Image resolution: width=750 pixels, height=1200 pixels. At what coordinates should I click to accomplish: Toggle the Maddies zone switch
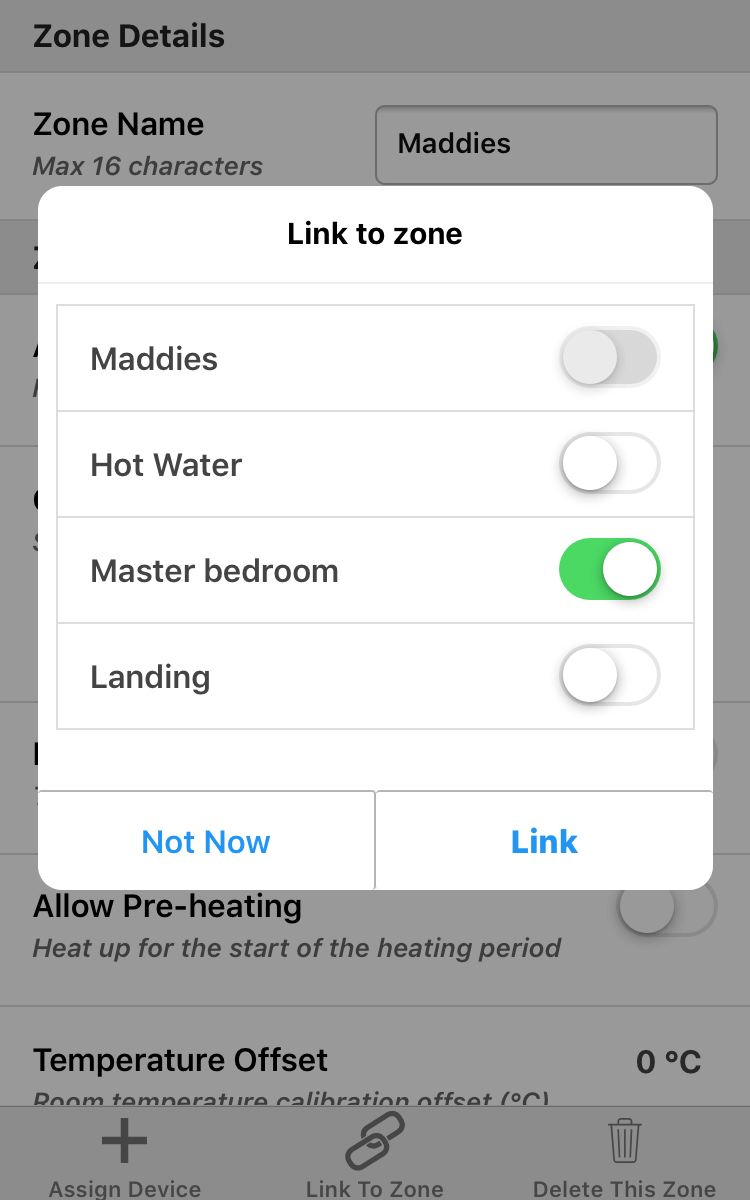tap(609, 358)
